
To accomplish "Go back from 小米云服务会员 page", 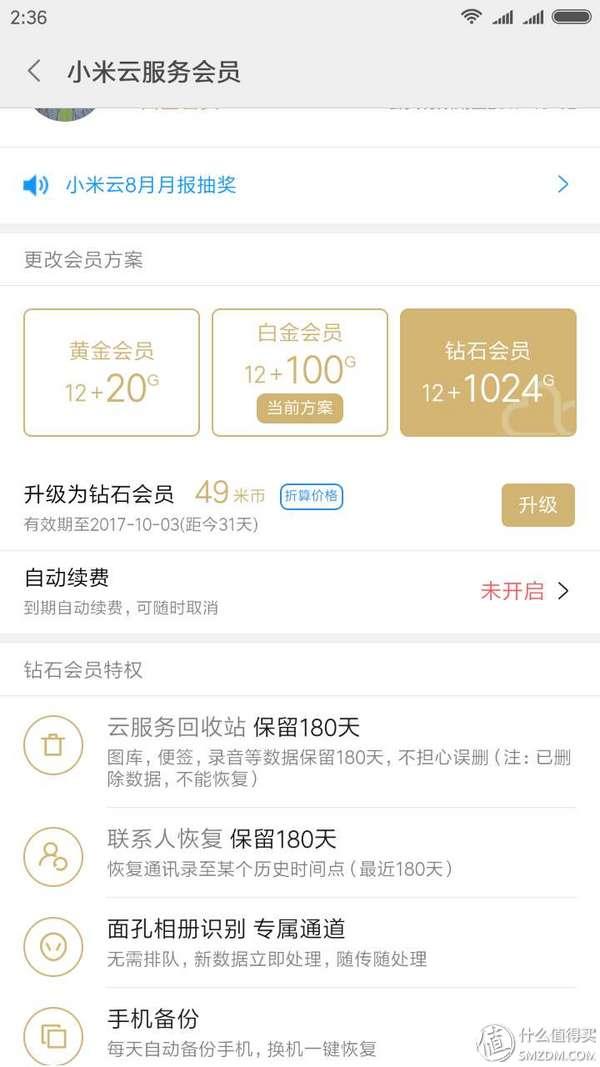I will pyautogui.click(x=35, y=71).
